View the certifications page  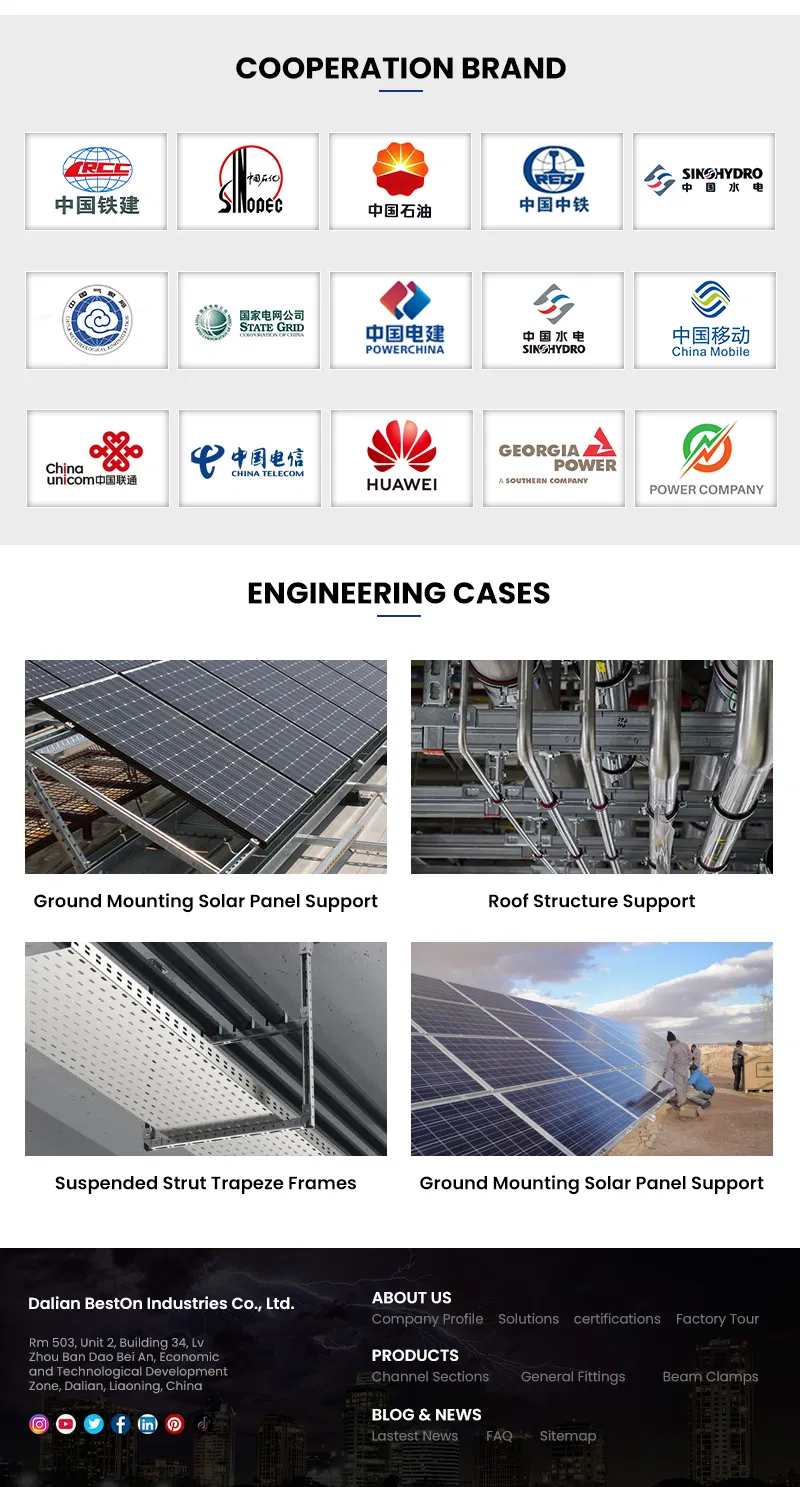pos(617,1319)
